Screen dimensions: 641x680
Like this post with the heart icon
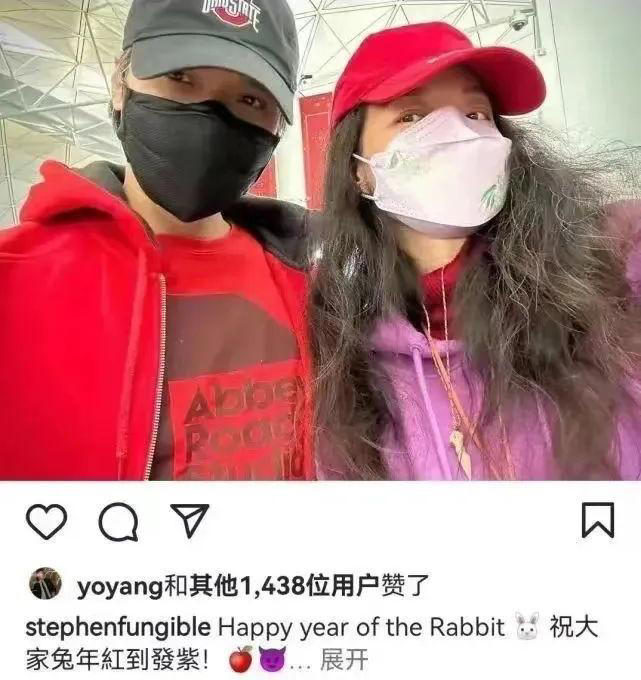[46, 522]
